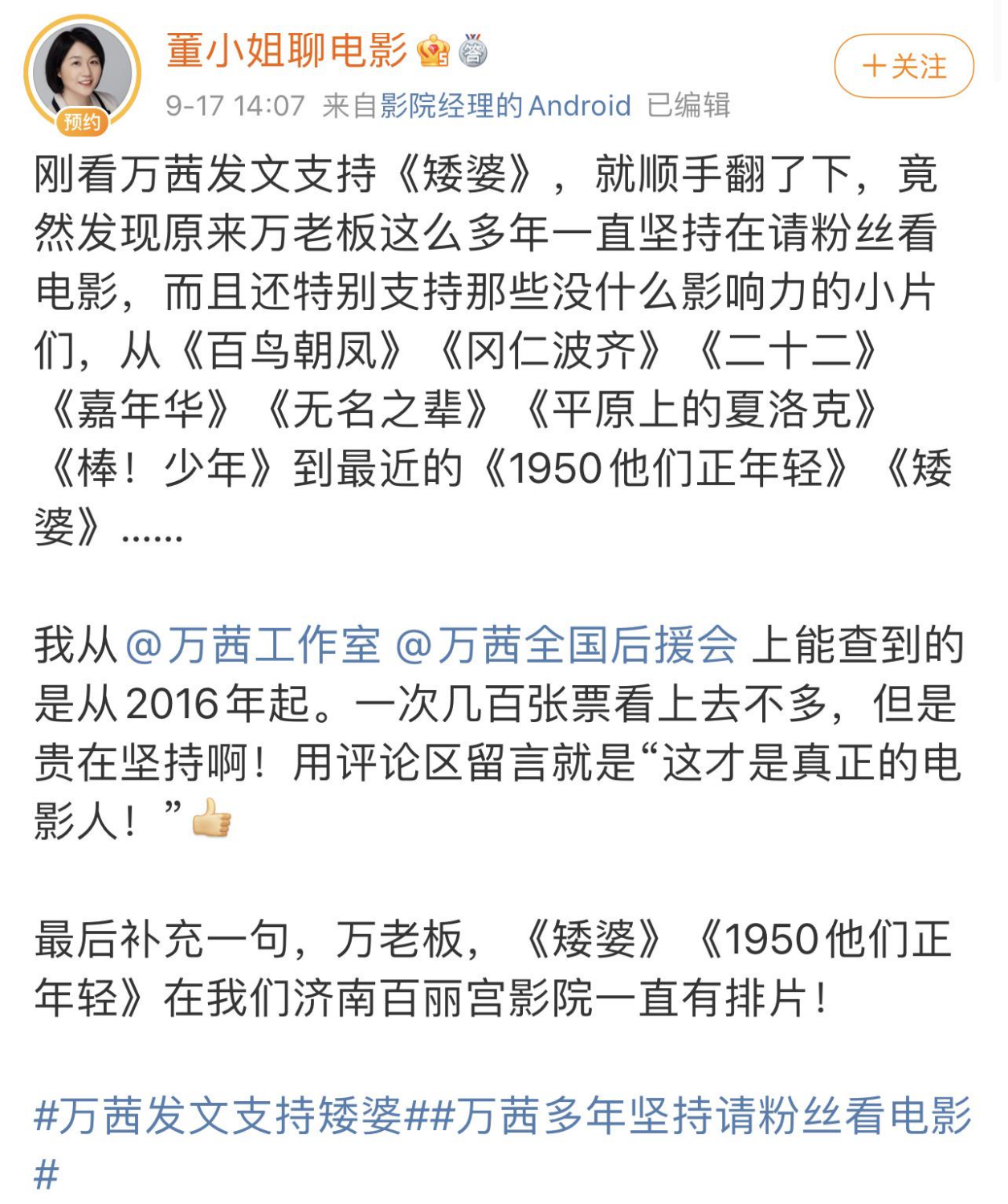Open the username 董小姐聊电影
The image size is (1008, 1204).
[287, 51]
